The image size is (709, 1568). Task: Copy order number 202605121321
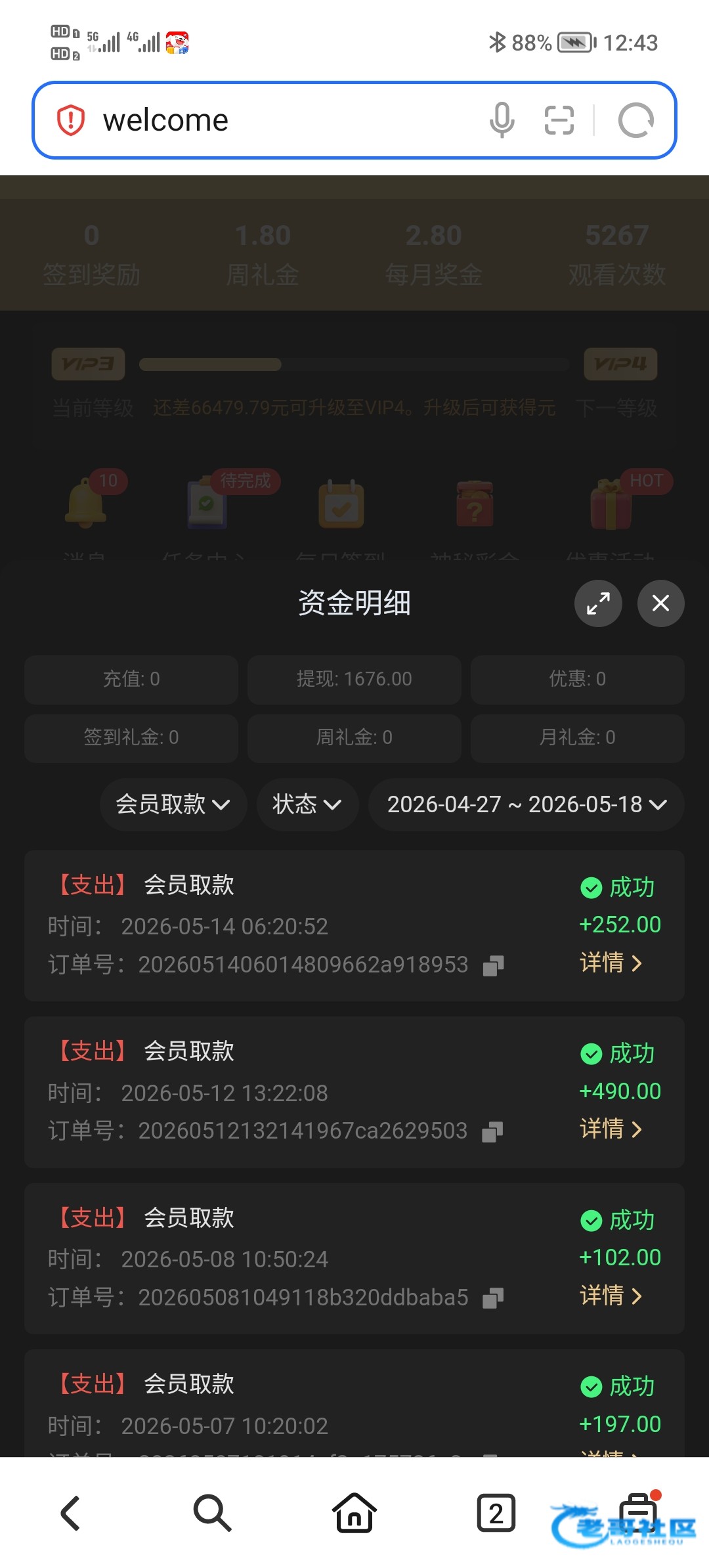click(492, 1132)
